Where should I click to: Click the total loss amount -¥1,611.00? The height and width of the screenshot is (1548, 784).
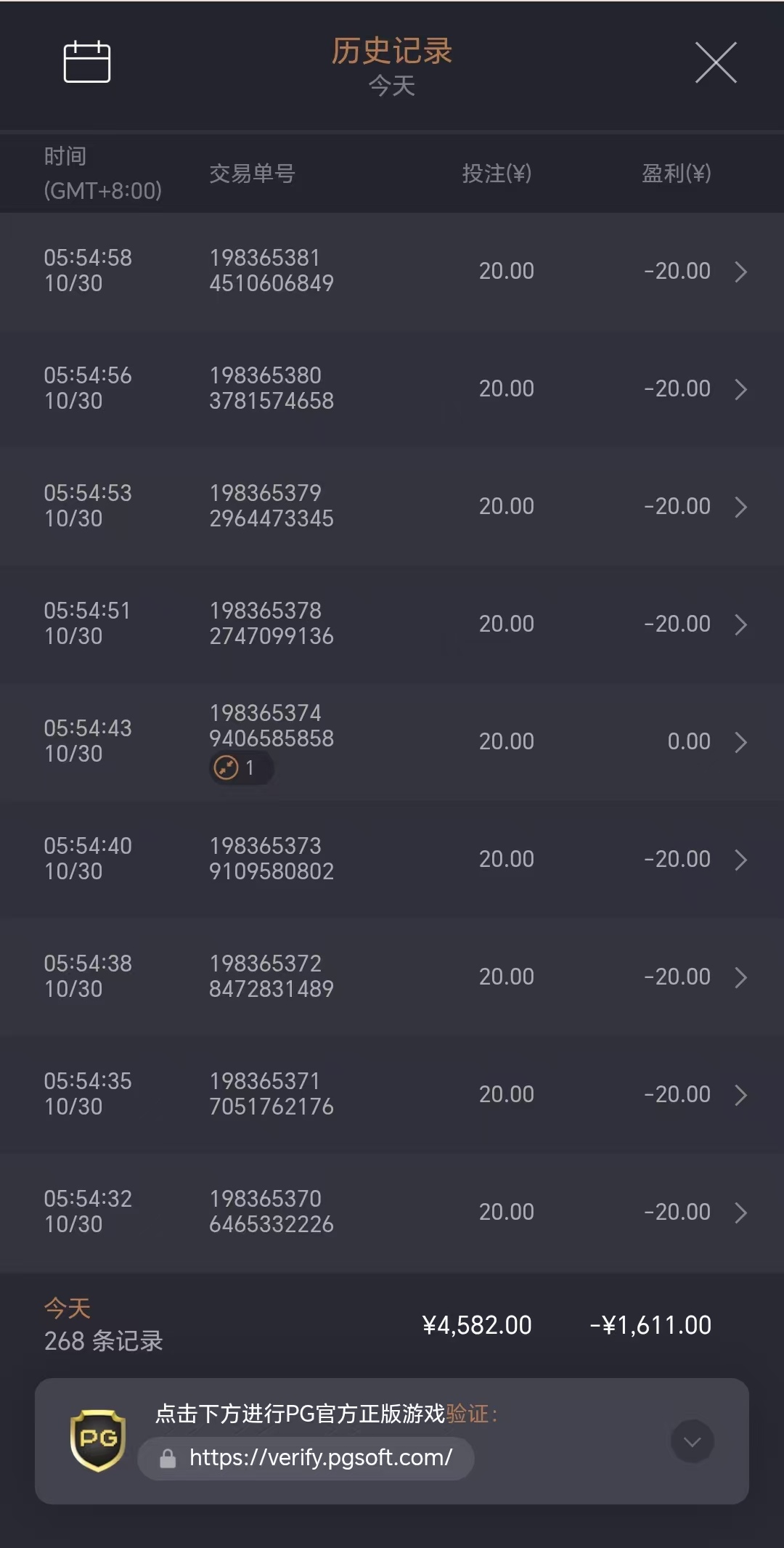tap(649, 1324)
